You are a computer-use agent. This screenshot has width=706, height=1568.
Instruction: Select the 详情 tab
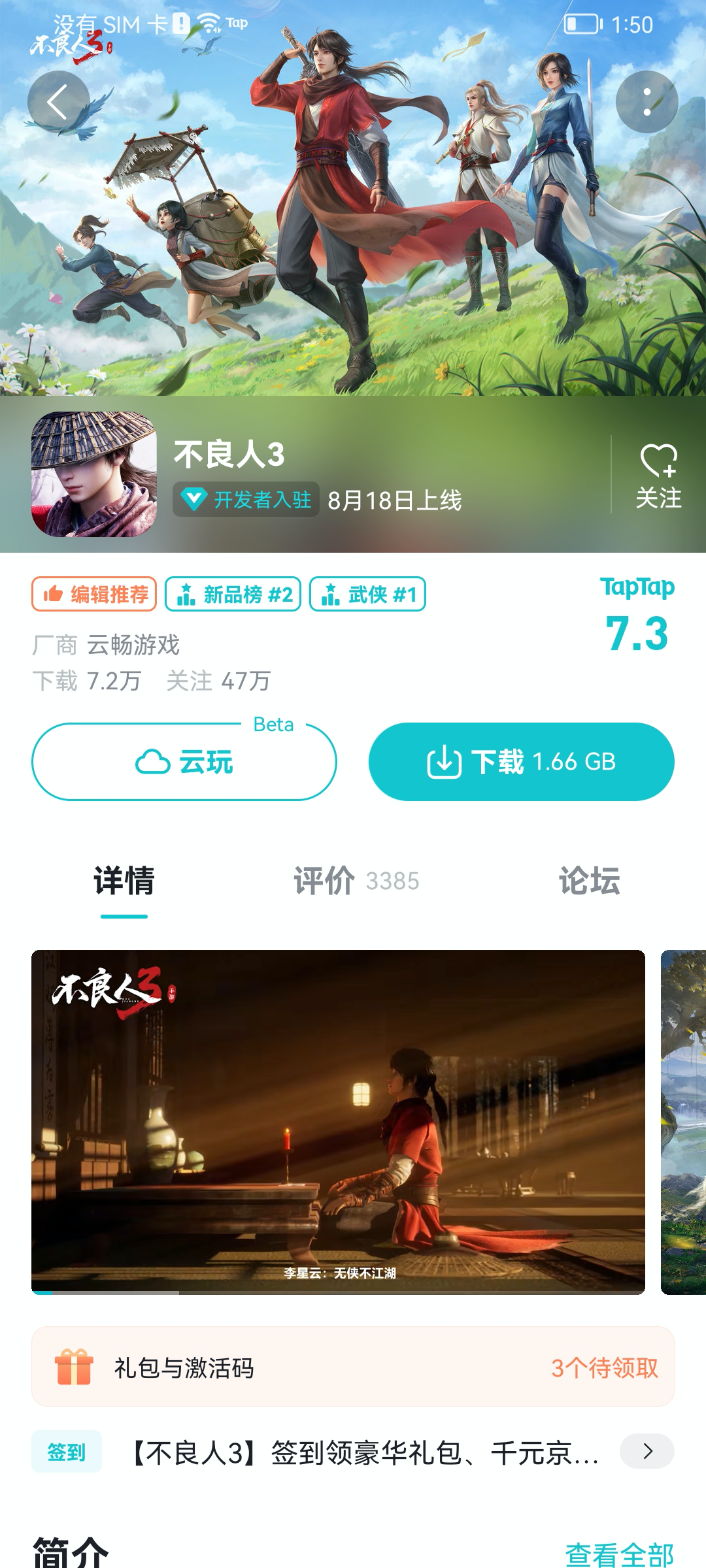click(x=124, y=881)
